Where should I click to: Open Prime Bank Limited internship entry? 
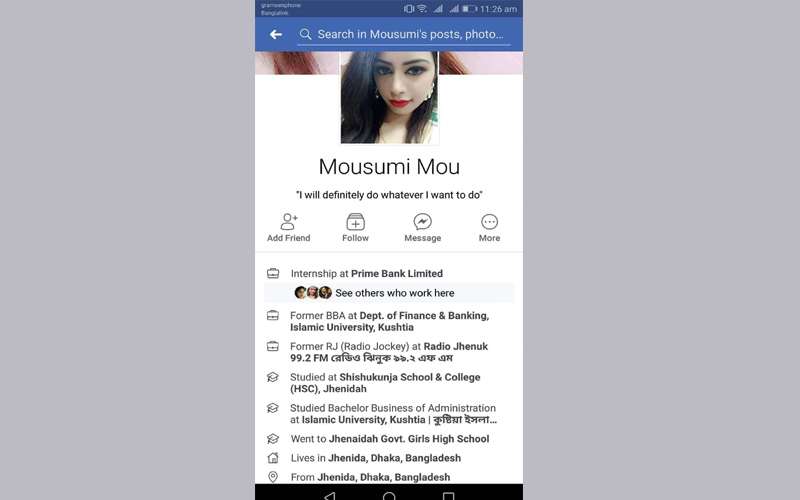[396, 273]
